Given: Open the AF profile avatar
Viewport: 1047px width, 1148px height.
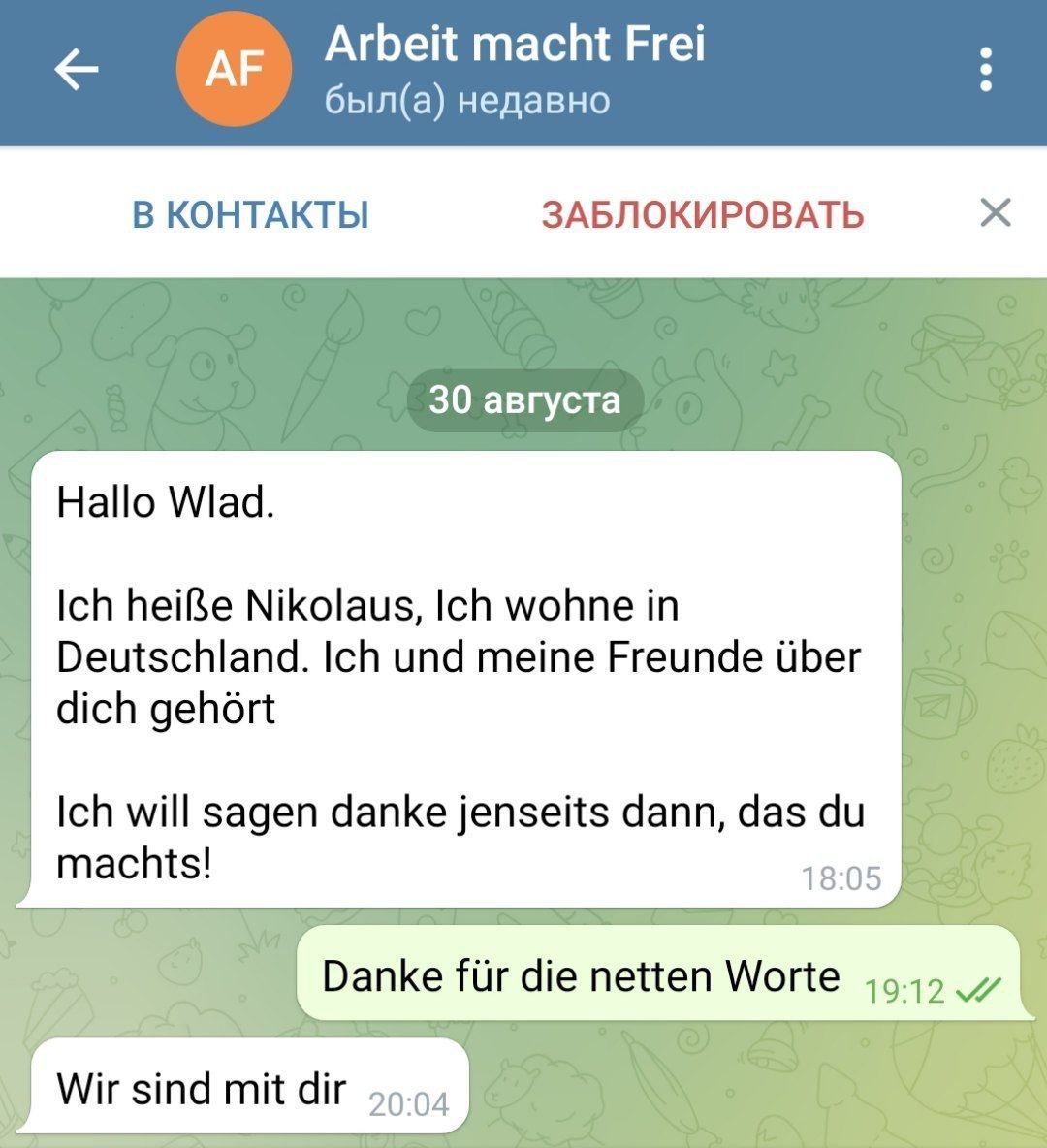Looking at the screenshot, I should pos(233,70).
